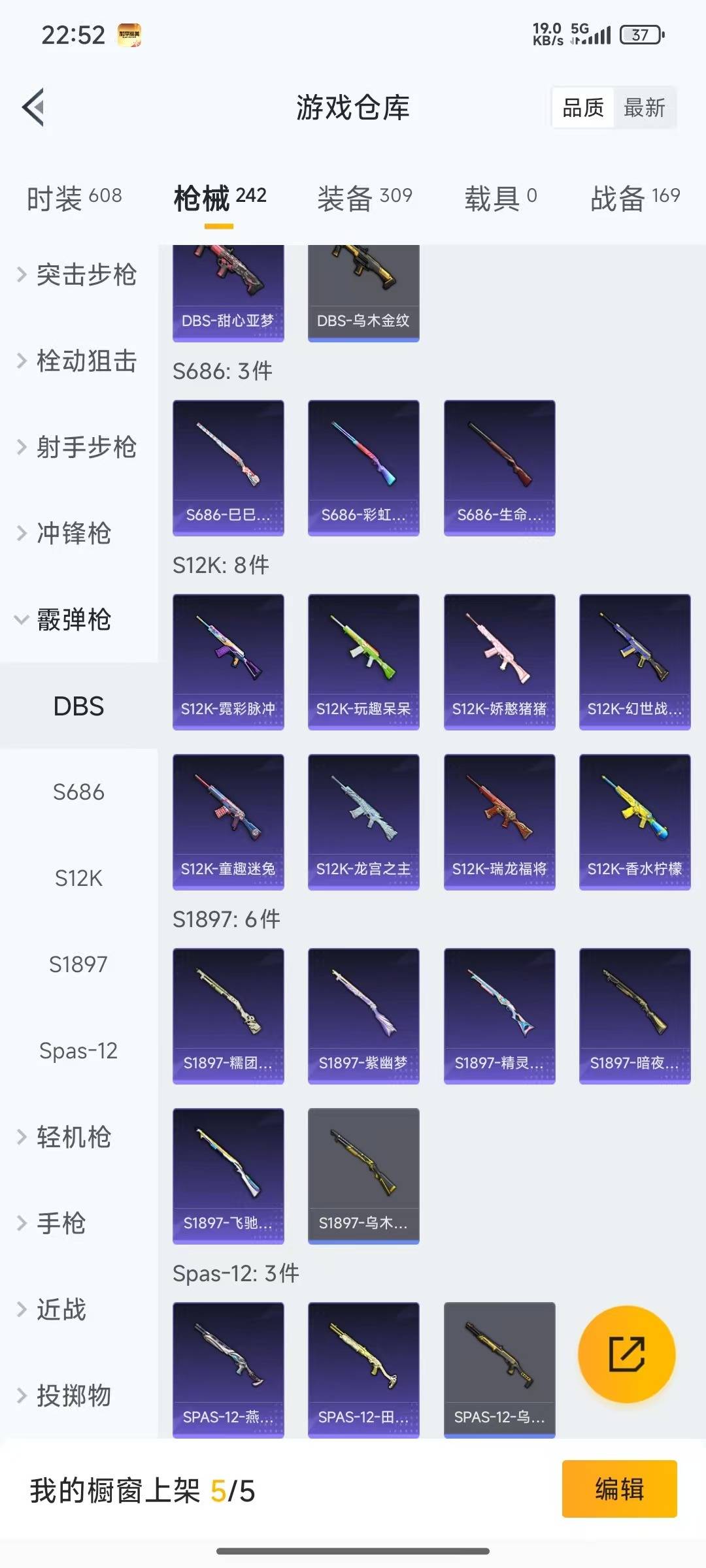Open the S1897-紫幽梦 skin
The width and height of the screenshot is (706, 1568).
coord(363,1015)
